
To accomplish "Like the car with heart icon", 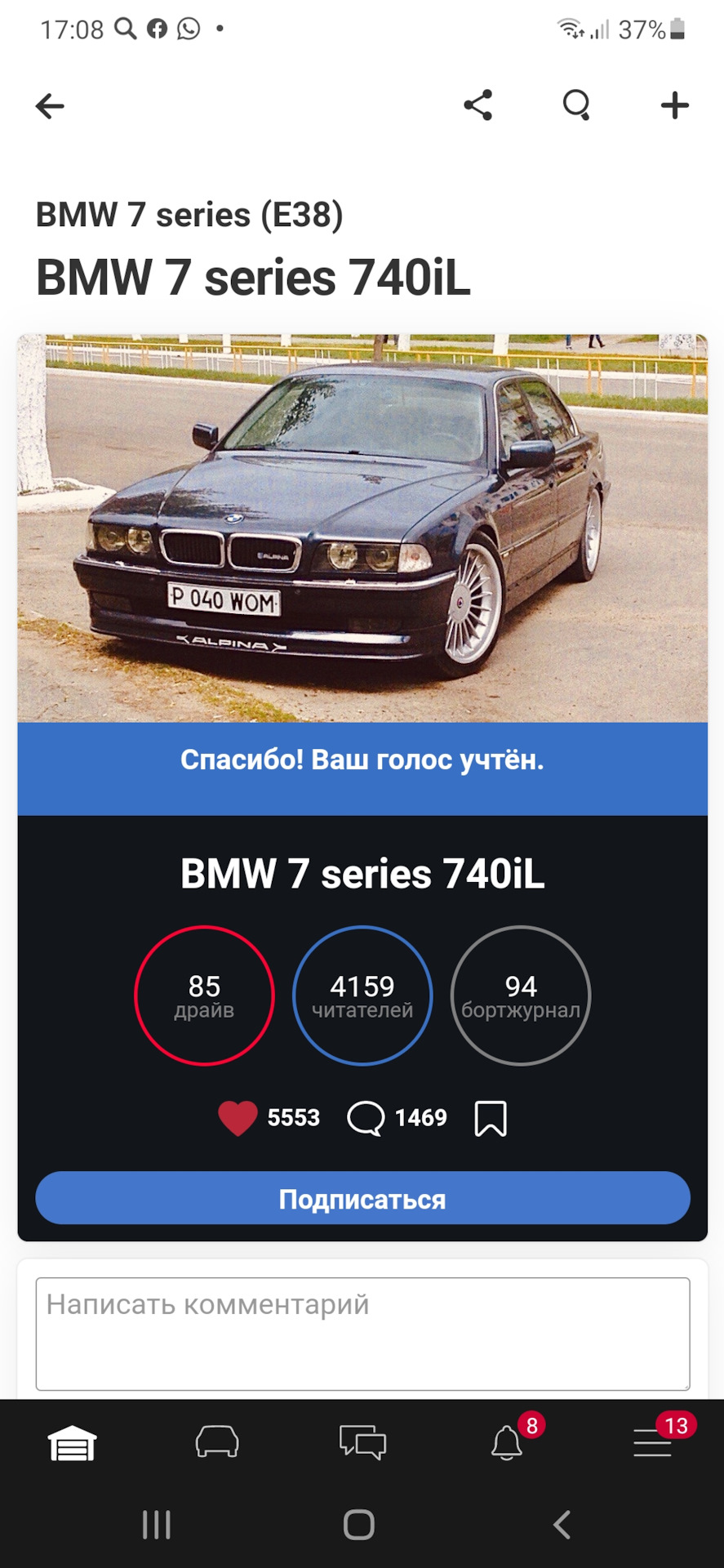I will click(238, 1118).
